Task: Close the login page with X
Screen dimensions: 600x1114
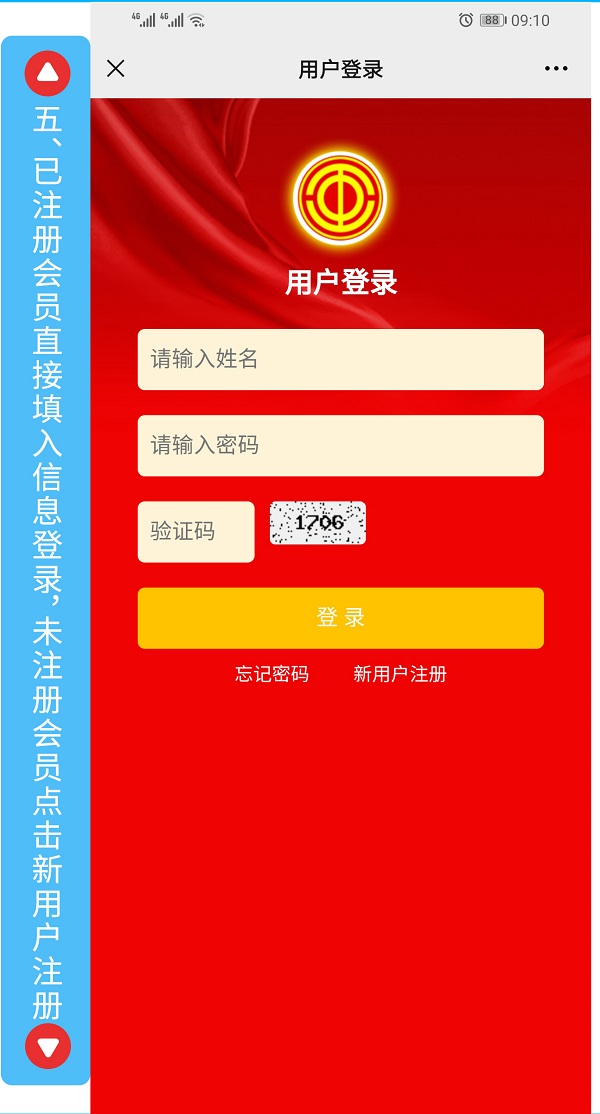Action: point(116,68)
